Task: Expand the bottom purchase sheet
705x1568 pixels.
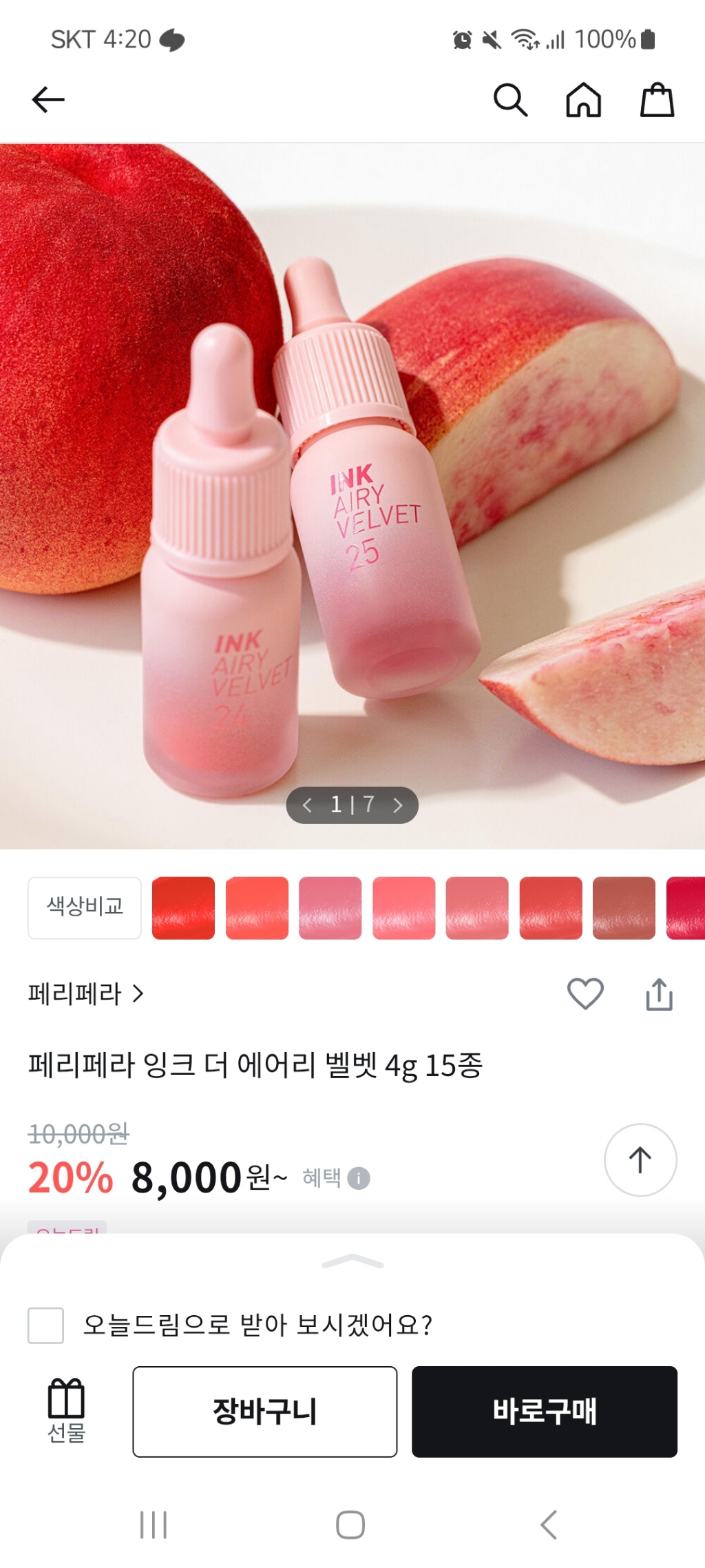Action: (x=352, y=1262)
